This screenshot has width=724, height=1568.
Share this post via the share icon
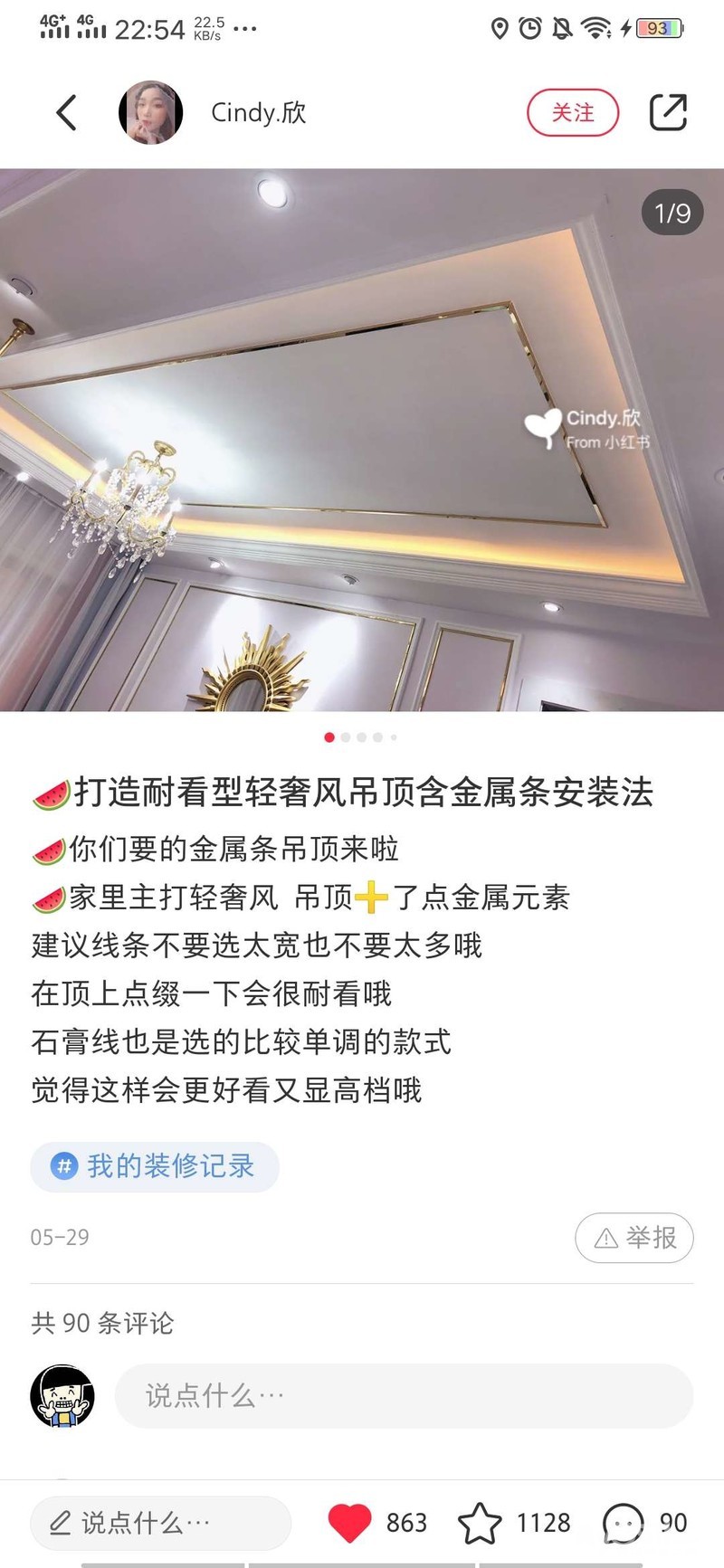coord(669,112)
